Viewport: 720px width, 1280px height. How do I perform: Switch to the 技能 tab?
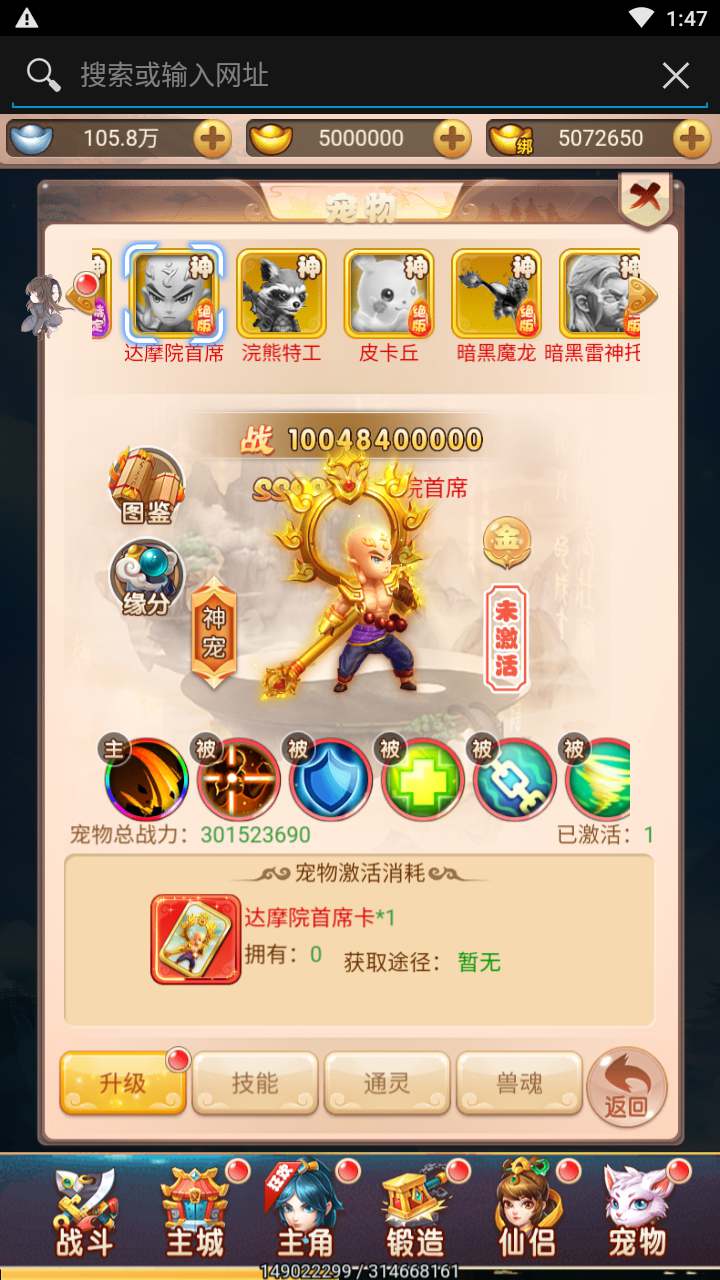coord(255,1083)
